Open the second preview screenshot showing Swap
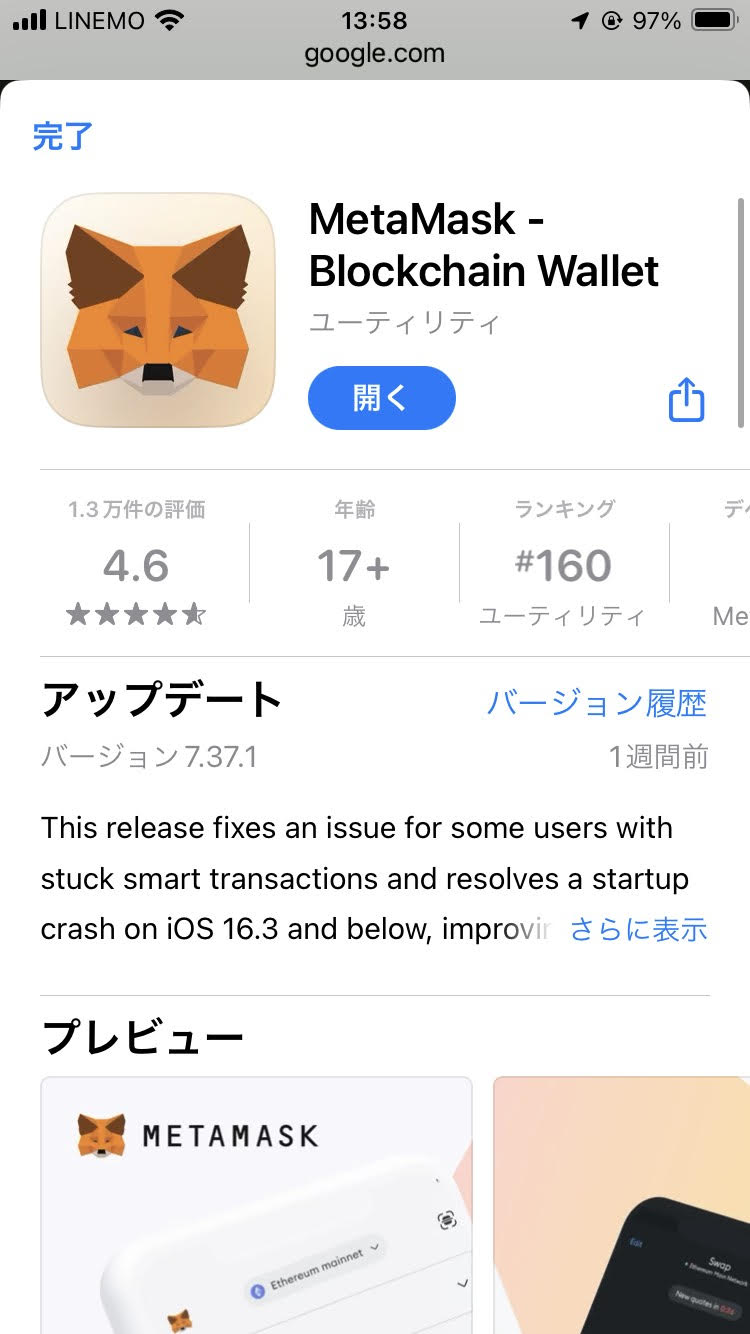Image resolution: width=750 pixels, height=1334 pixels. point(622,1205)
